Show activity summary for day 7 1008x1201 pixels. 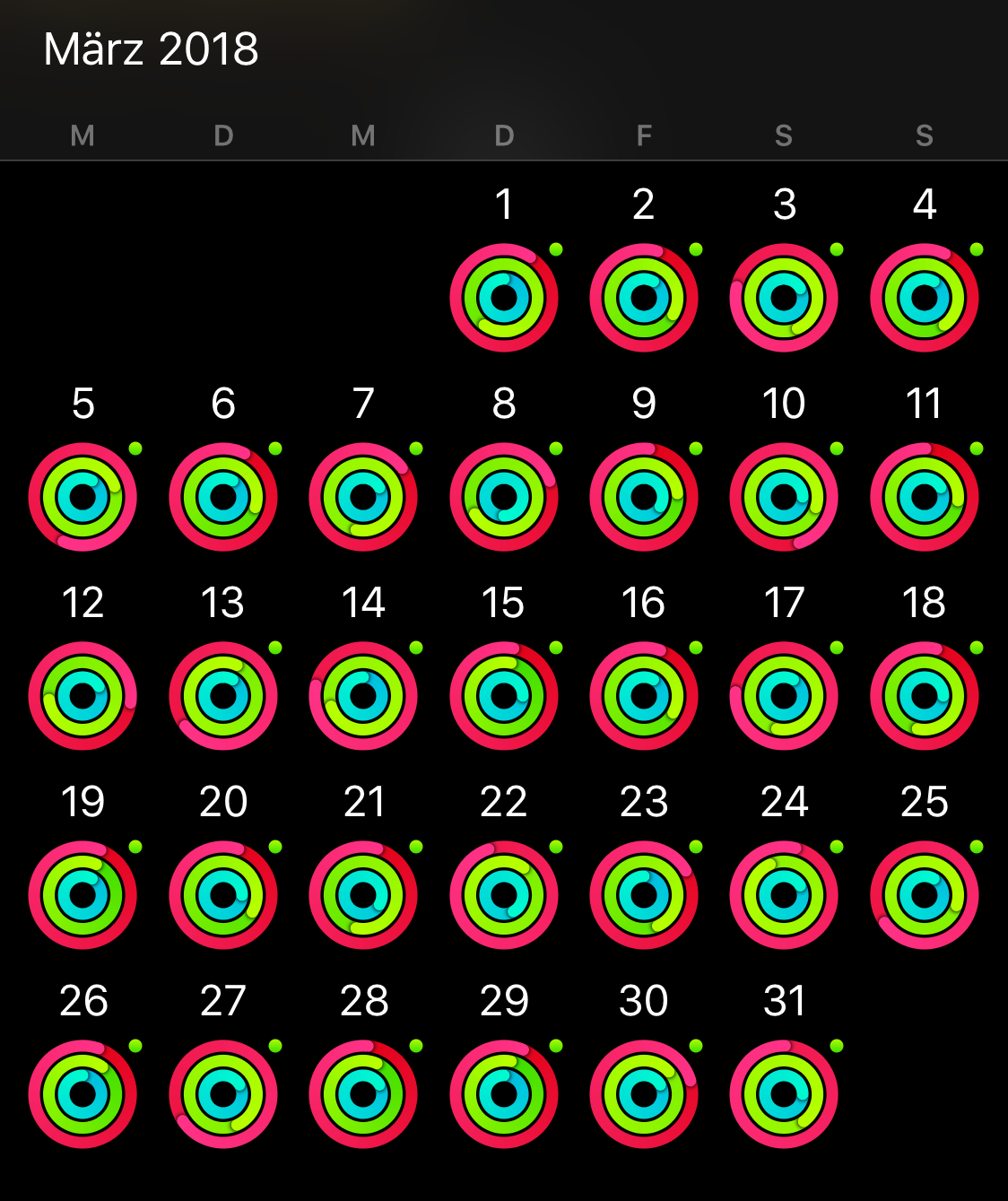click(x=363, y=497)
